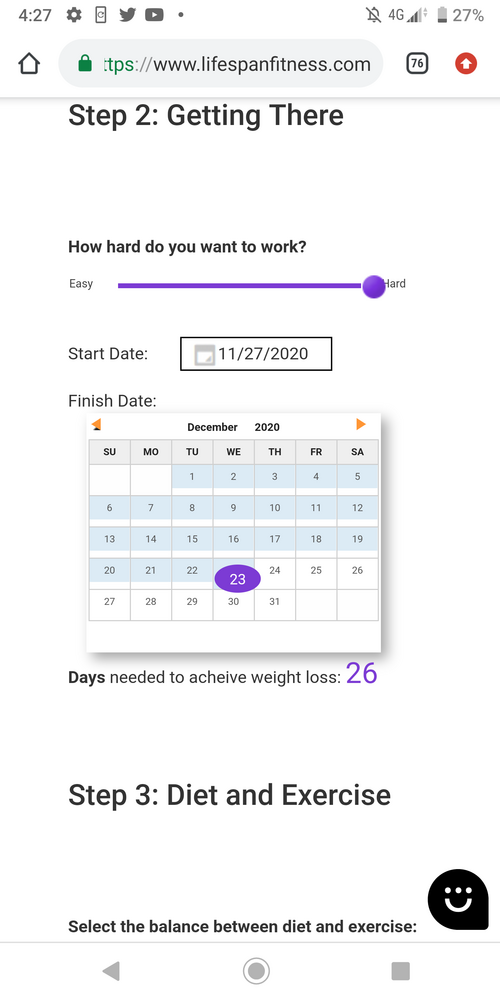500x1000 pixels.
Task: Open the chat widget smiley bubble
Action: click(x=458, y=900)
